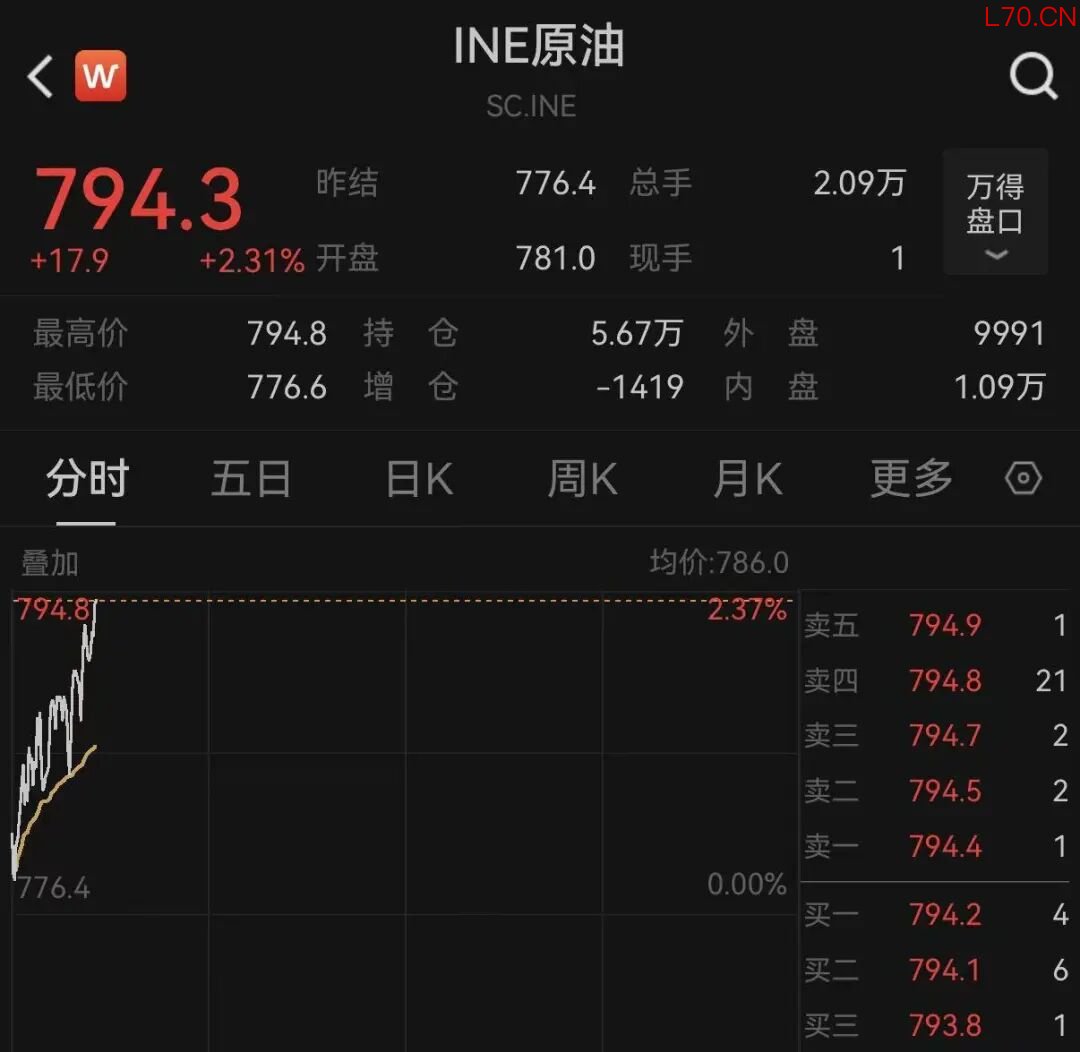Open chart settings hexagon icon
This screenshot has height=1052, width=1080.
[1023, 479]
